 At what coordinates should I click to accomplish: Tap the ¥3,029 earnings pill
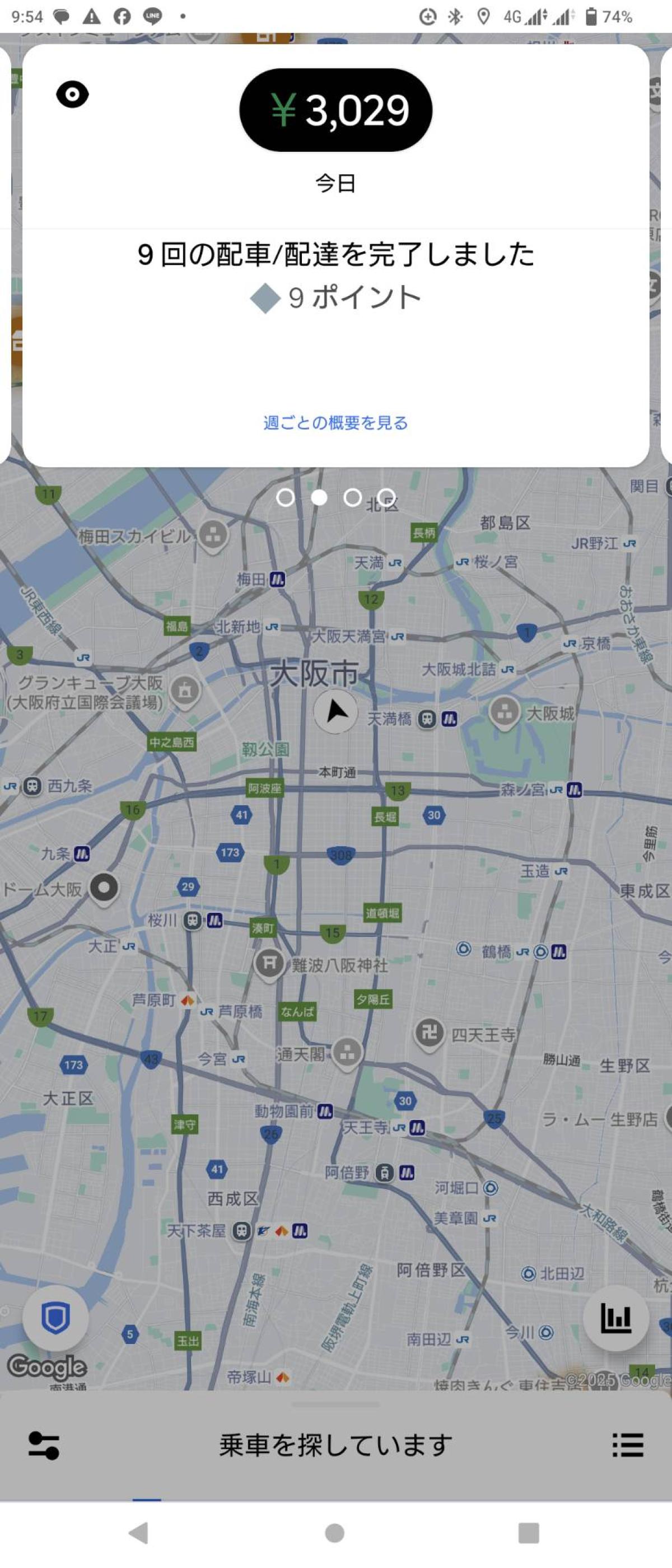[335, 110]
